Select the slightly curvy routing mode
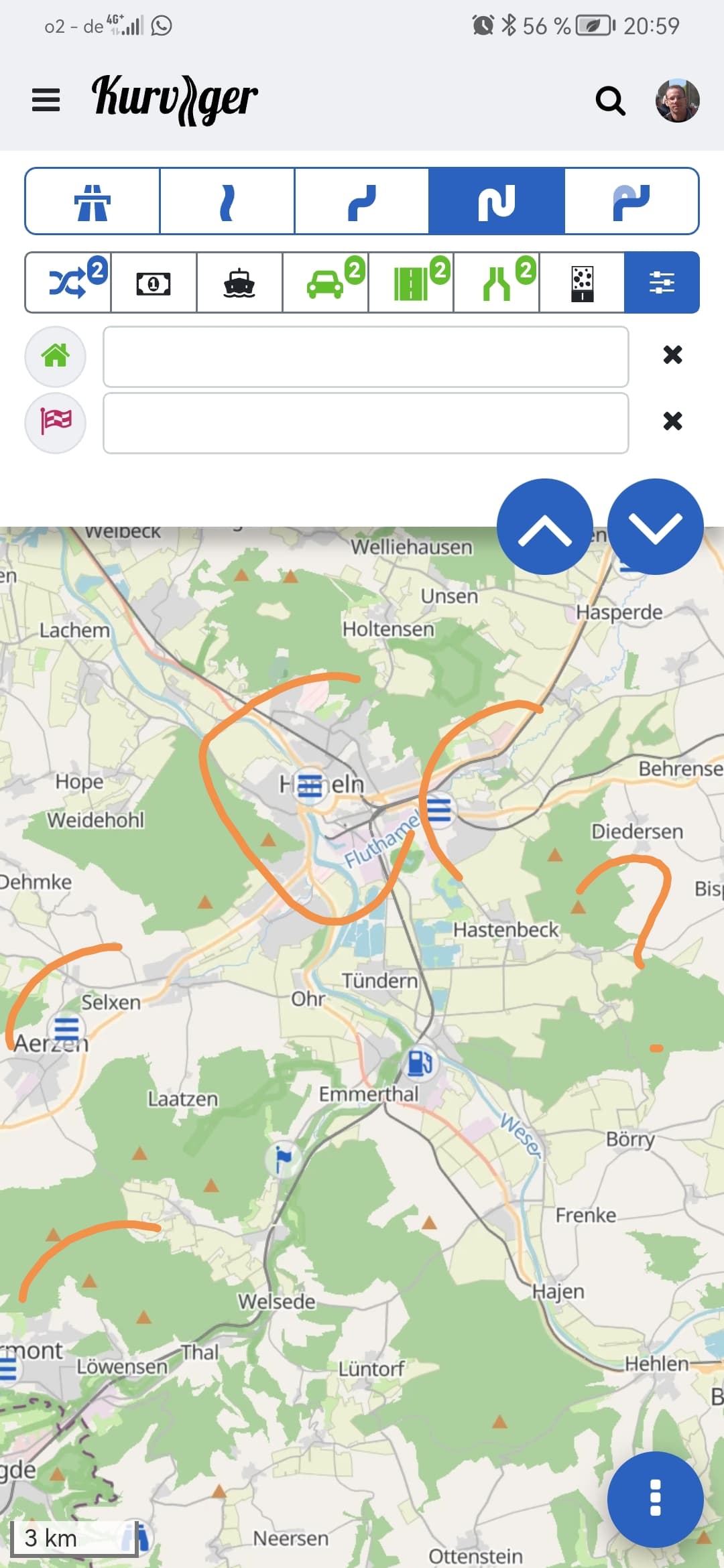This screenshot has width=724, height=1568. 362,201
